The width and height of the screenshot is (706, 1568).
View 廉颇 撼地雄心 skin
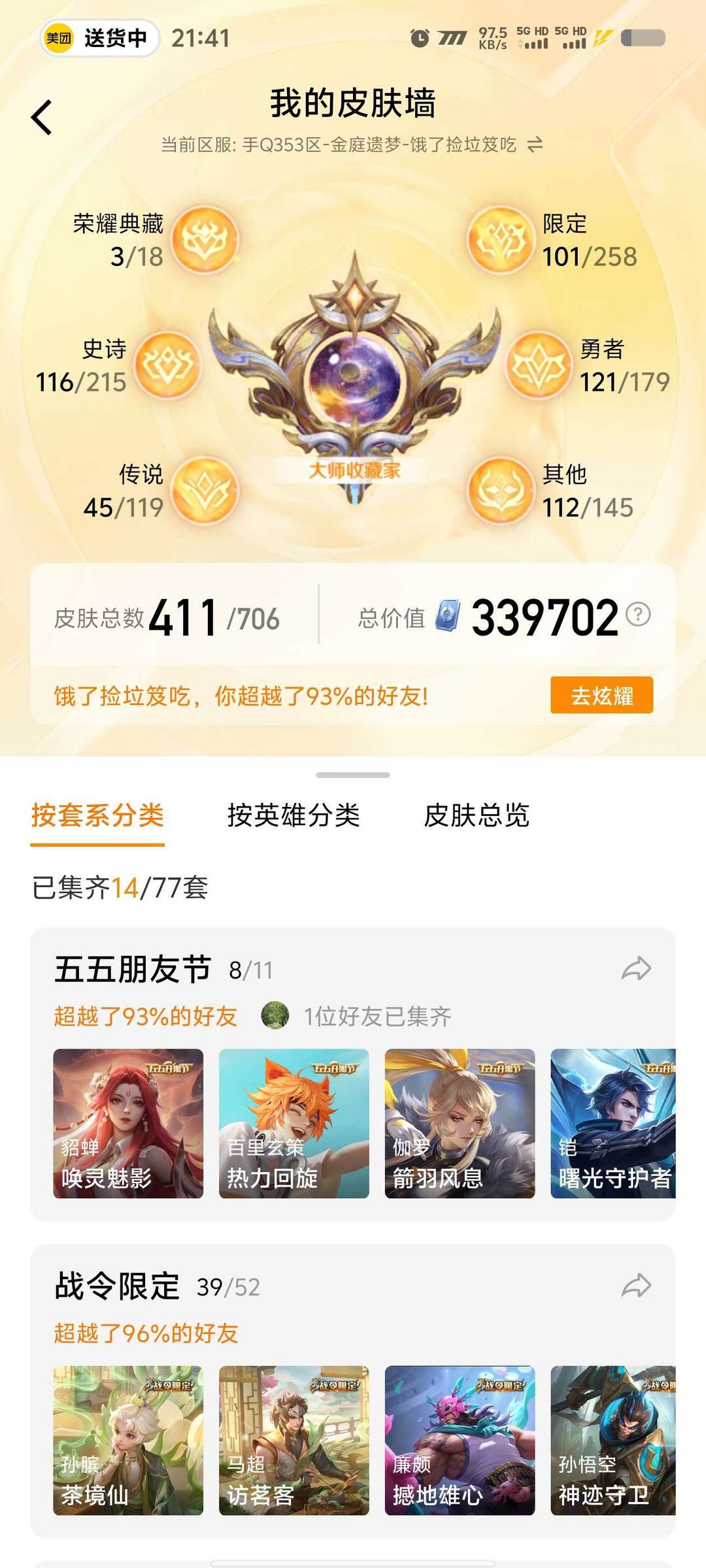[460, 1441]
